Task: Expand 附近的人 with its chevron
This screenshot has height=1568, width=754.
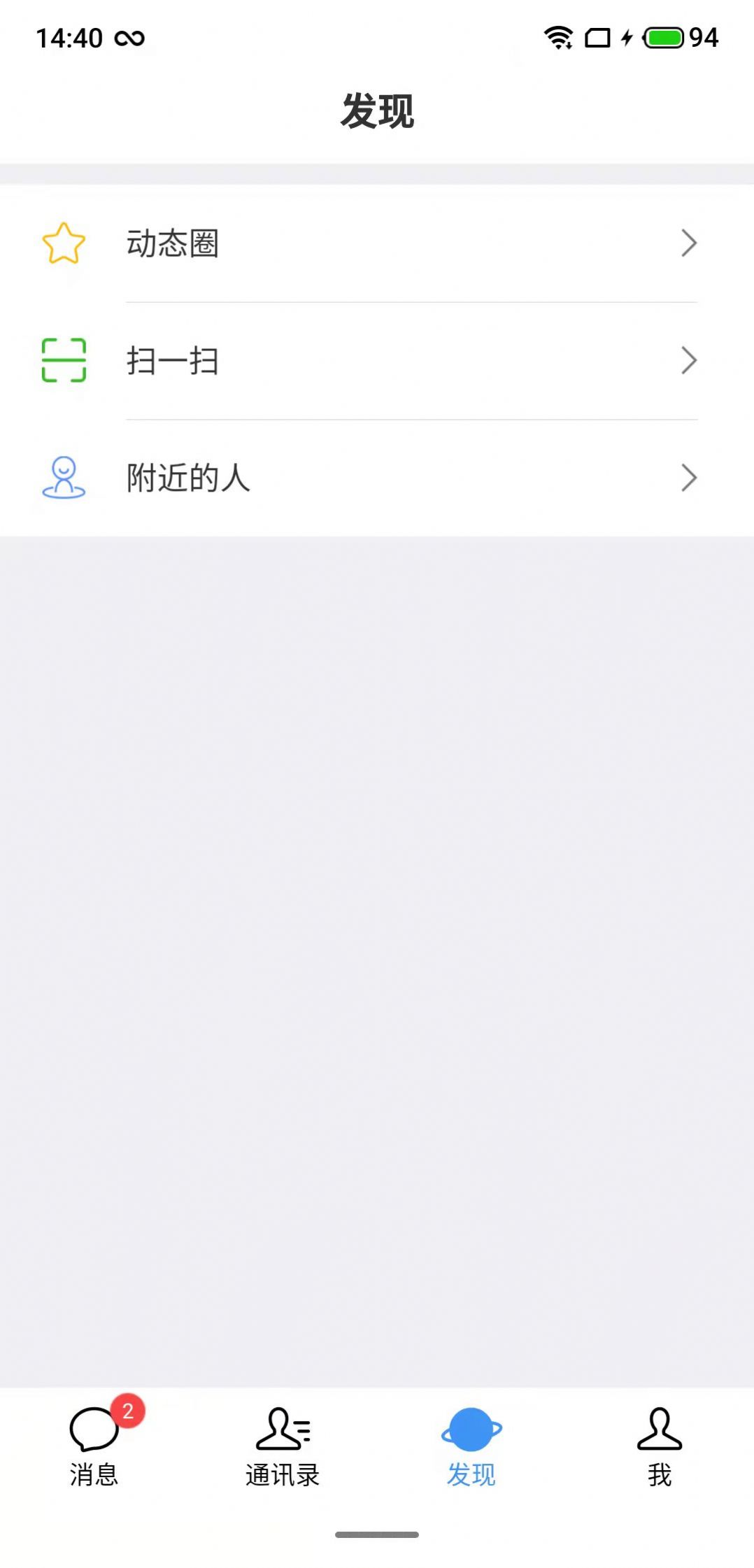Action: pyautogui.click(x=689, y=478)
